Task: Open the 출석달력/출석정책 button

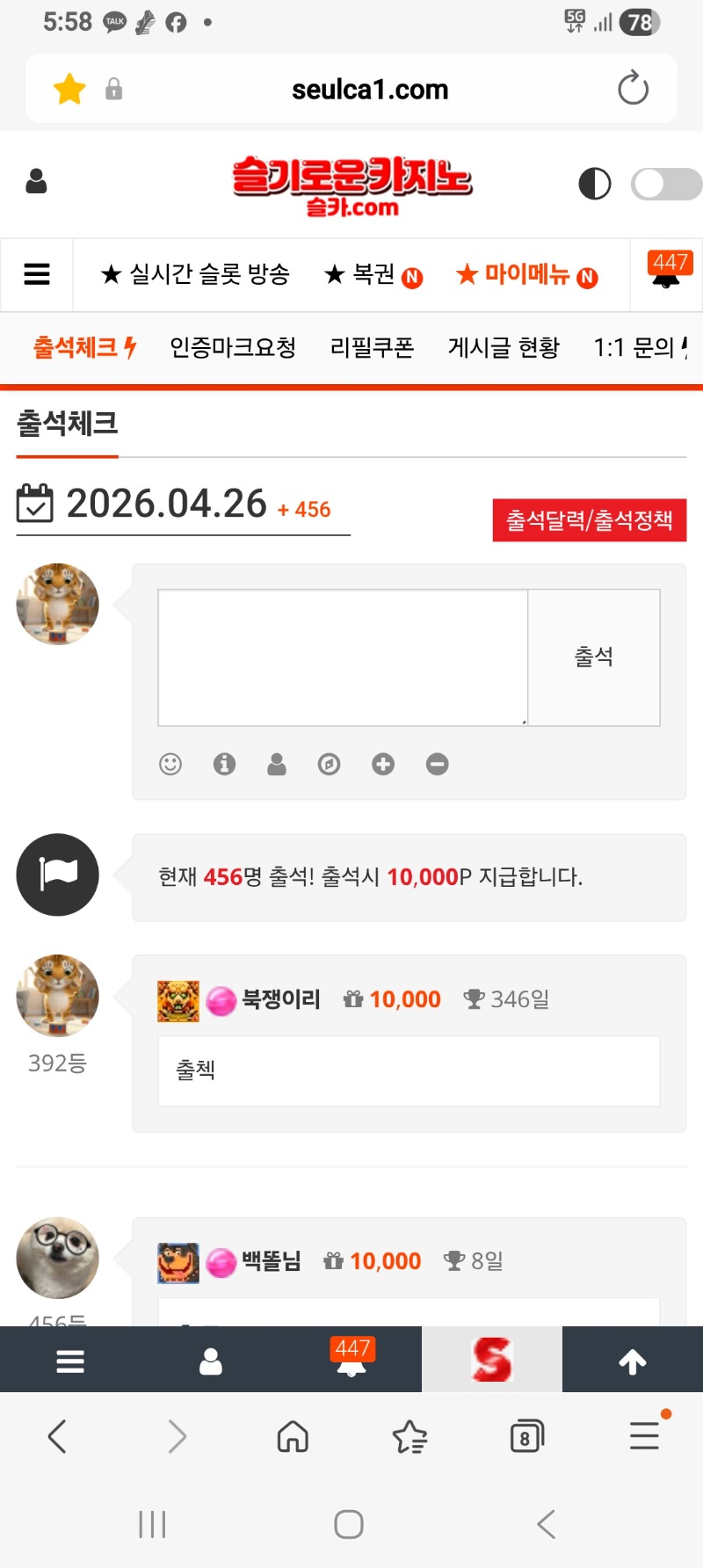Action: (589, 520)
